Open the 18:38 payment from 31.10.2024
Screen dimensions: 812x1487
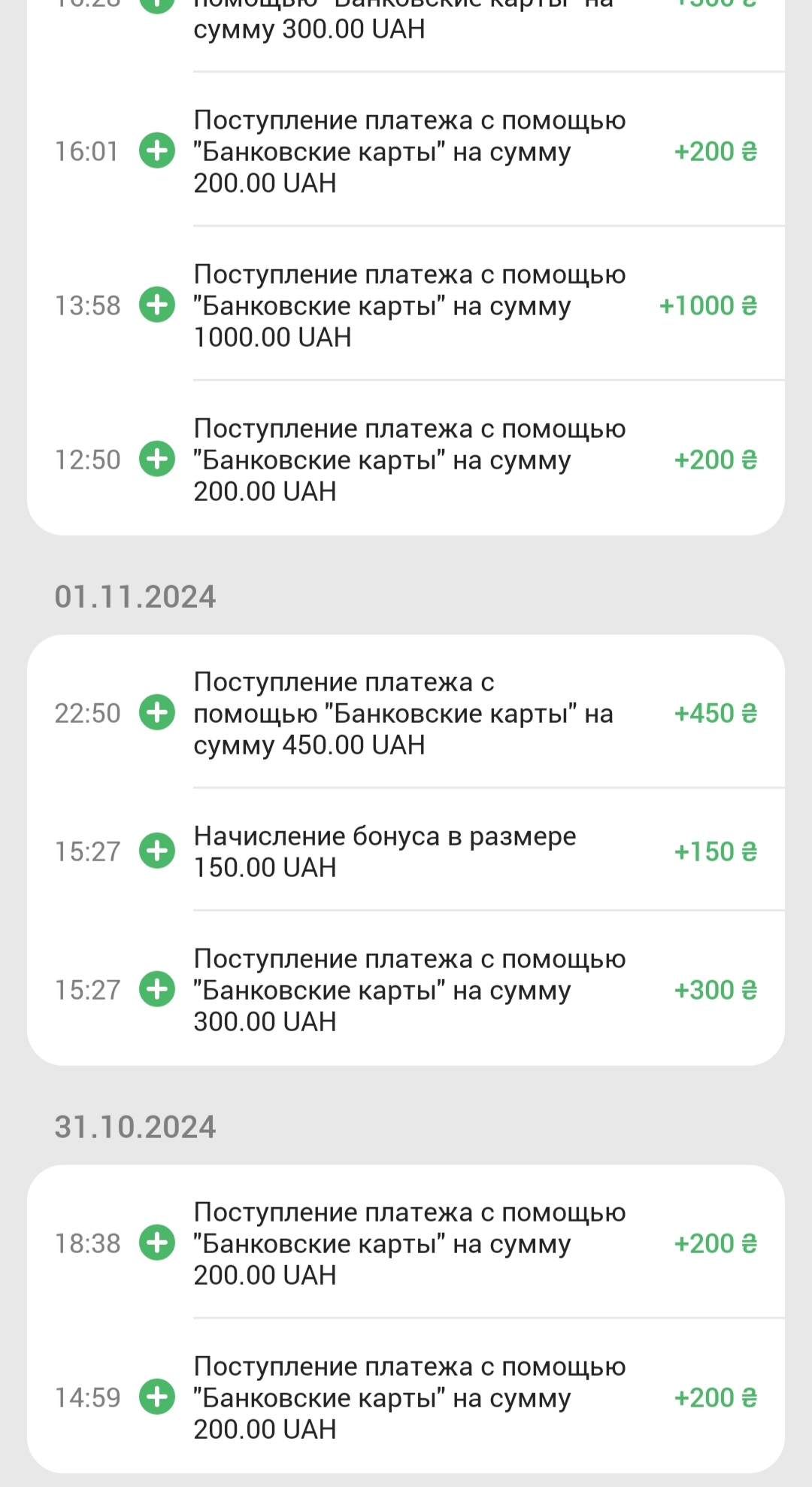406,1243
